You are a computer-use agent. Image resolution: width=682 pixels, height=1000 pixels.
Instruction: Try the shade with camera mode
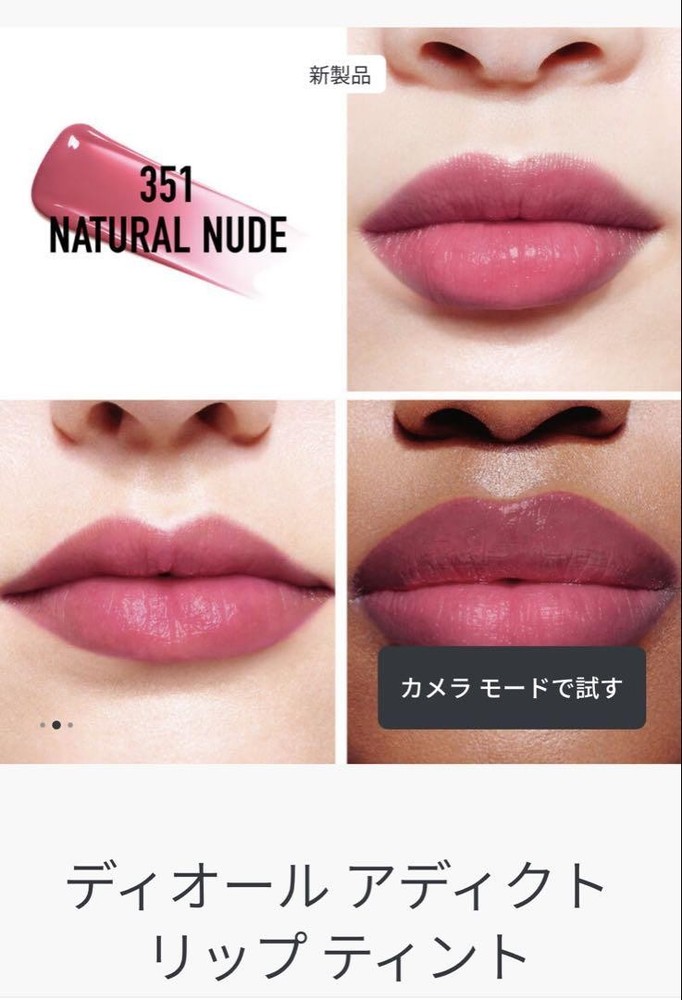coord(511,688)
